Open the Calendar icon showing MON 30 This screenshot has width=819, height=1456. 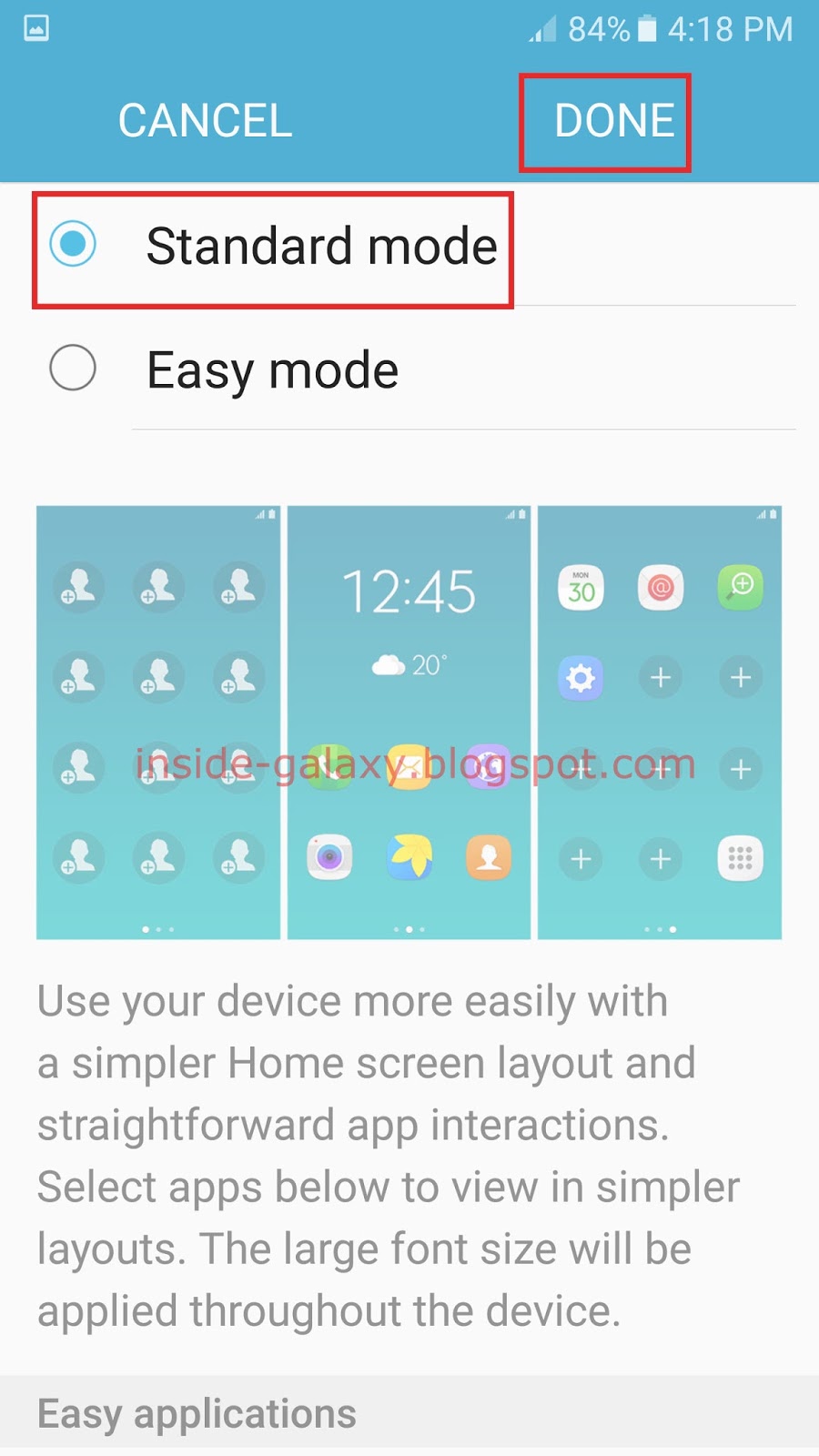(x=580, y=588)
